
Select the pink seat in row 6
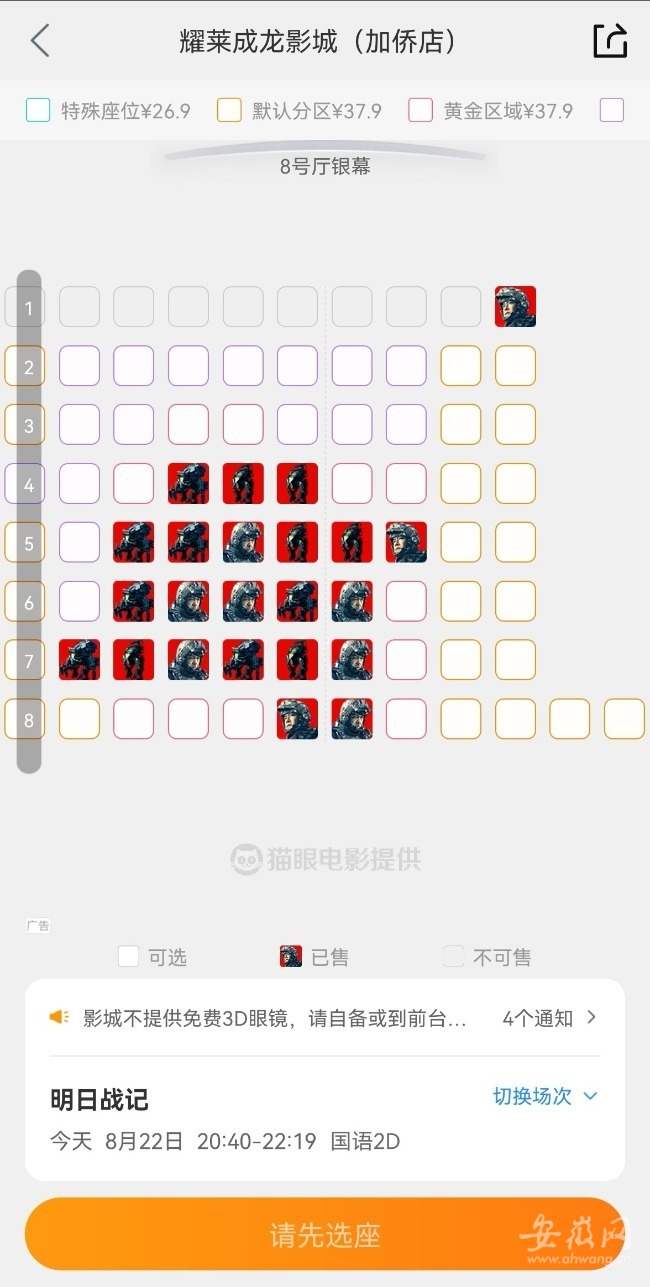[x=406, y=601]
